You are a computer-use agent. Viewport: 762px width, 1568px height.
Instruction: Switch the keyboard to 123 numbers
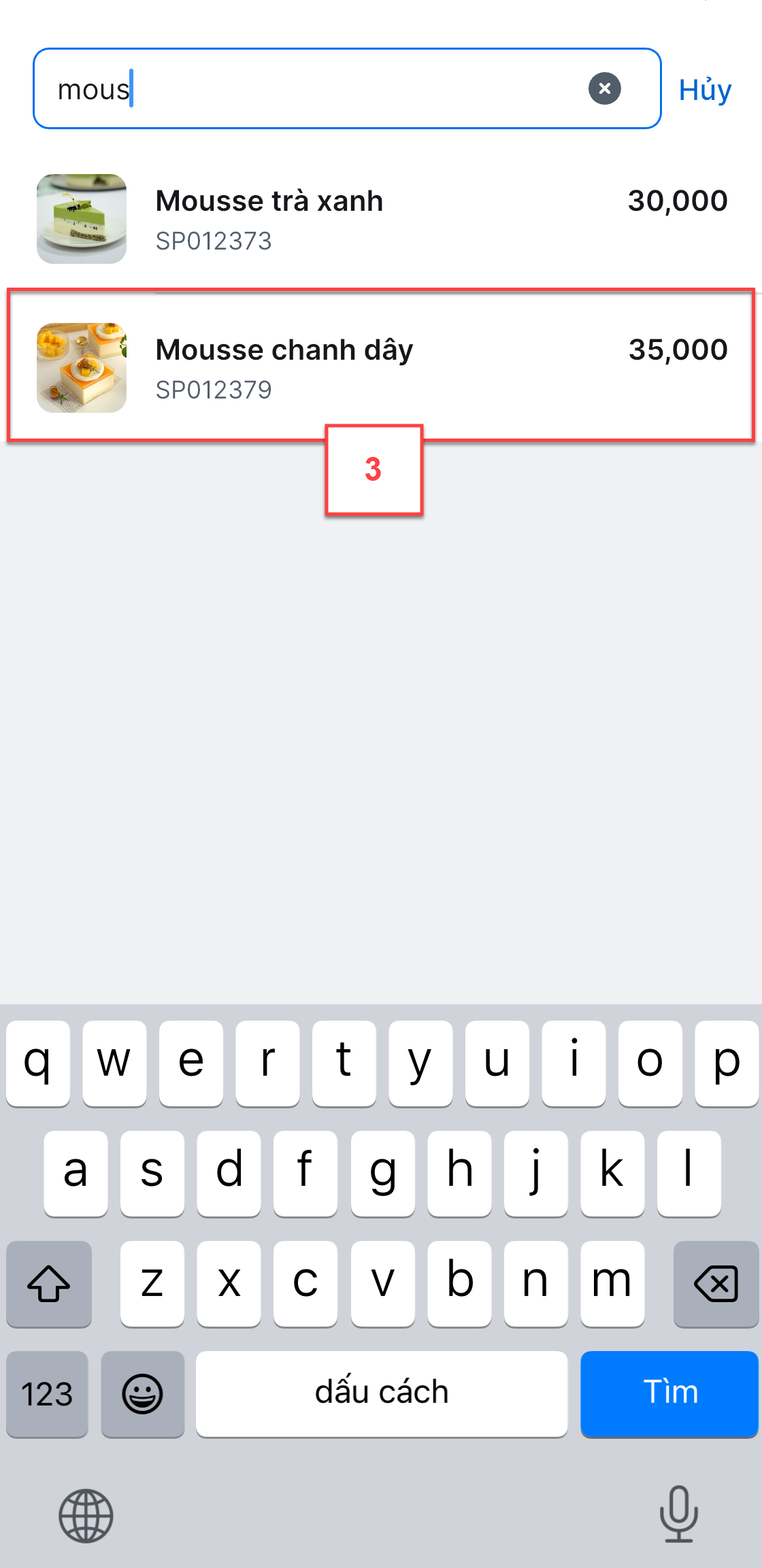47,1393
